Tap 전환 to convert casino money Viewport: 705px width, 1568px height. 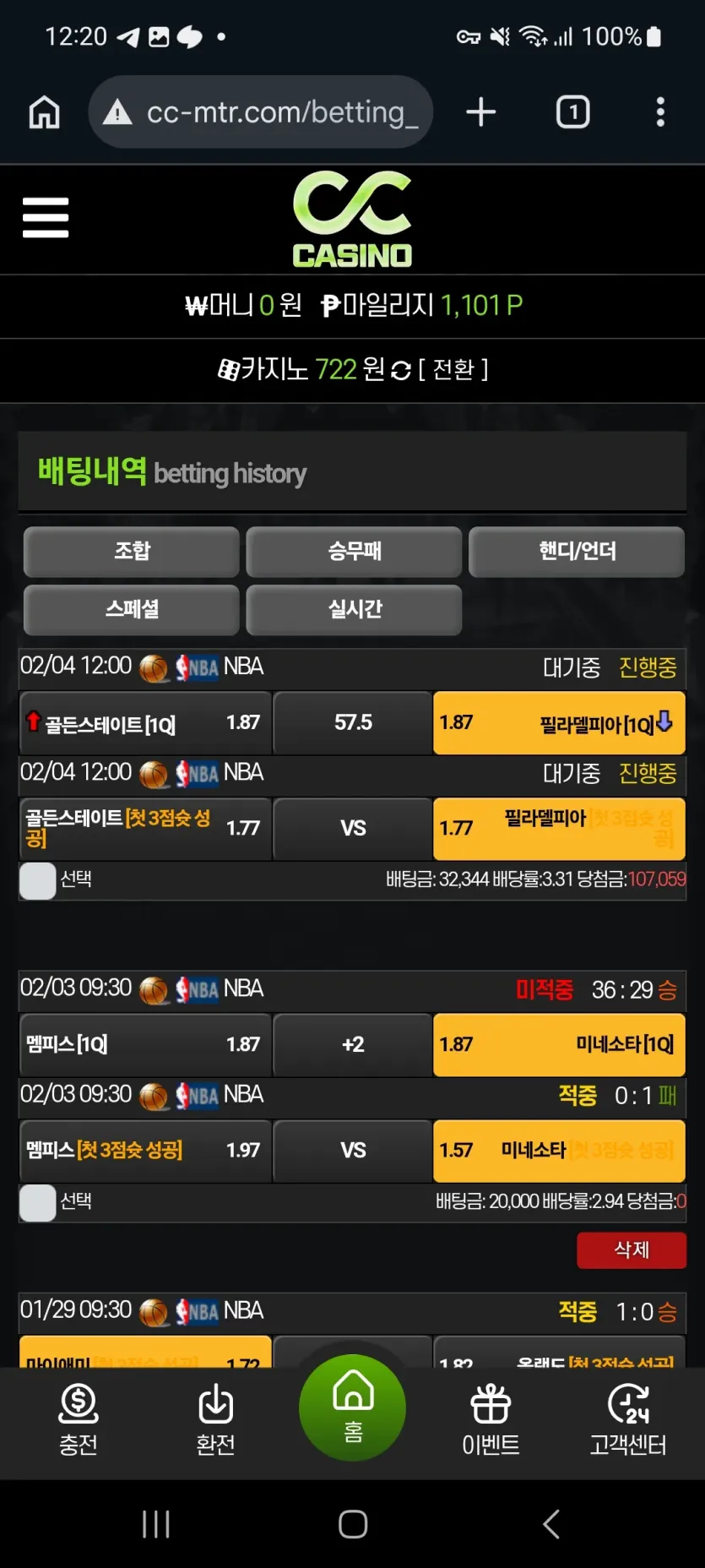click(453, 369)
